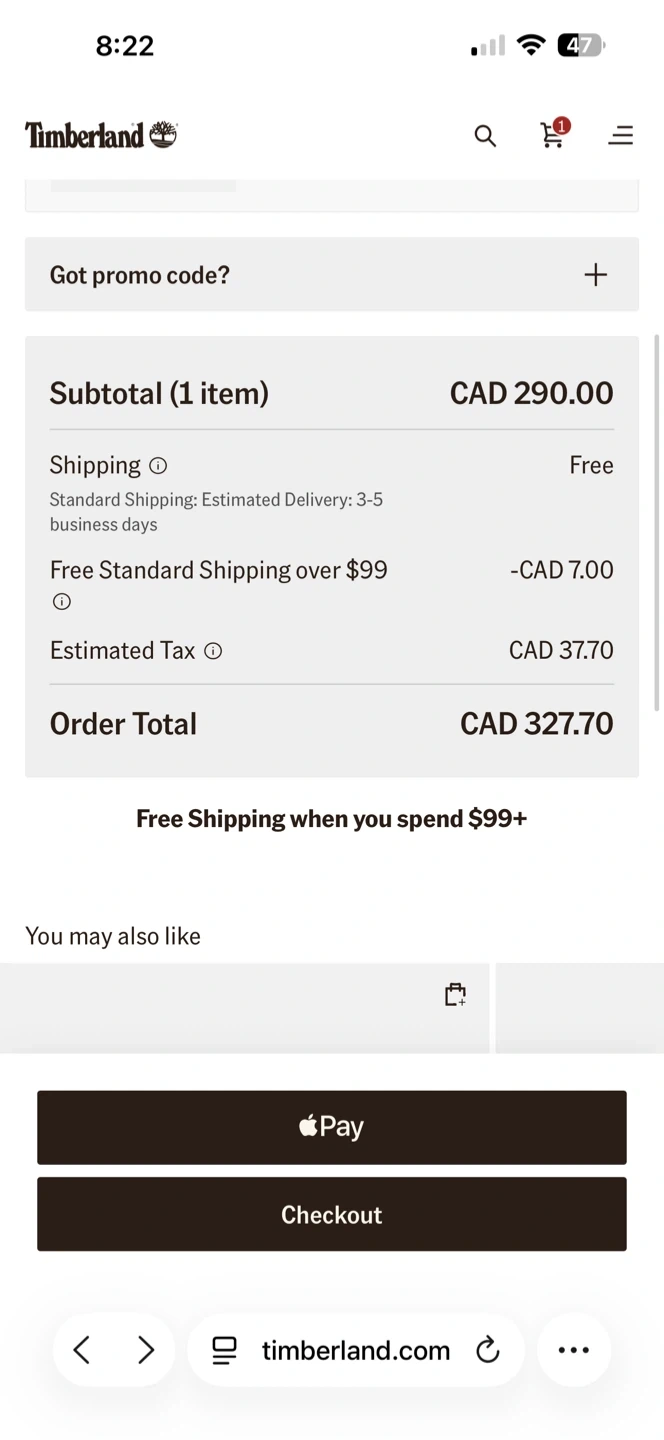Open the hamburger menu
This screenshot has height=1440, width=664.
(620, 136)
